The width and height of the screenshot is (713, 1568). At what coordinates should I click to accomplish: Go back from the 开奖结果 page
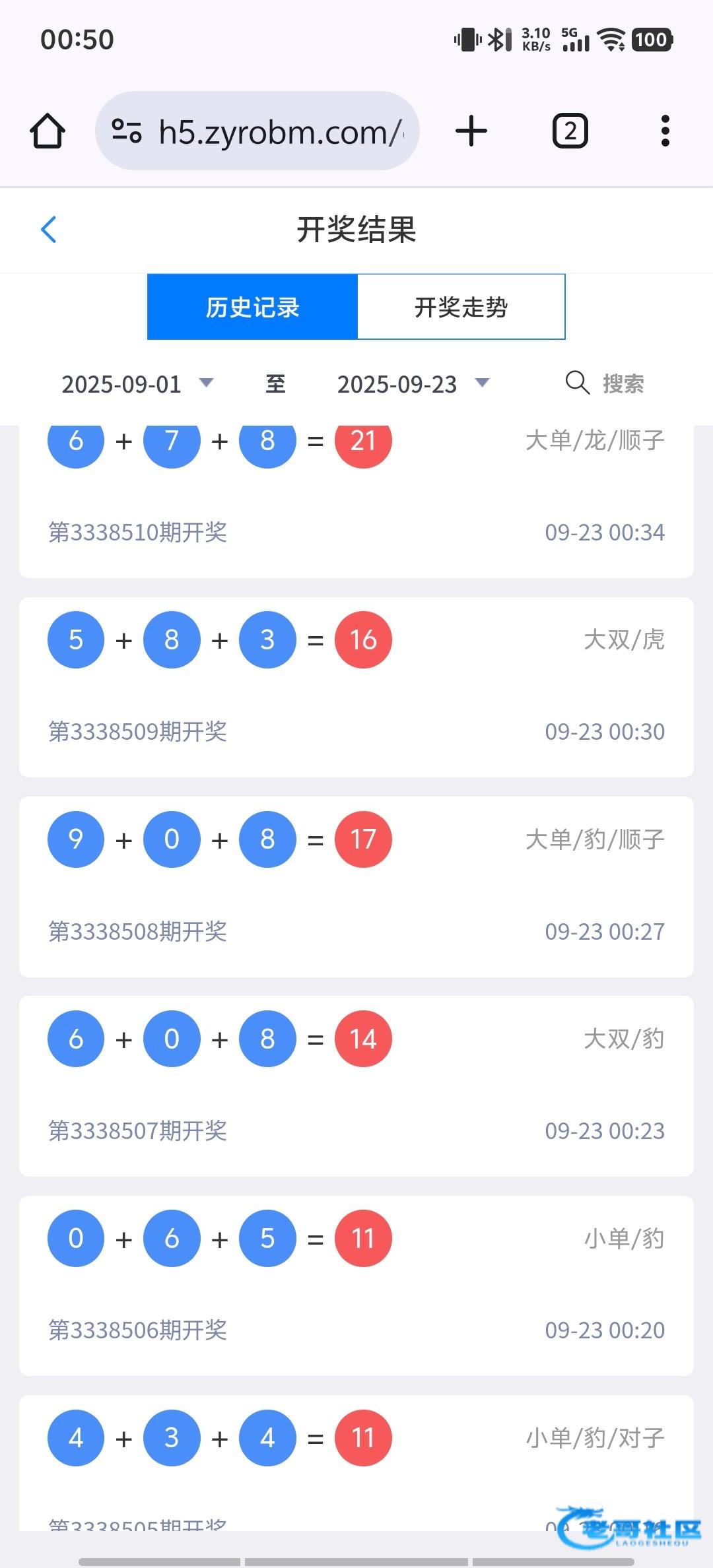(49, 230)
